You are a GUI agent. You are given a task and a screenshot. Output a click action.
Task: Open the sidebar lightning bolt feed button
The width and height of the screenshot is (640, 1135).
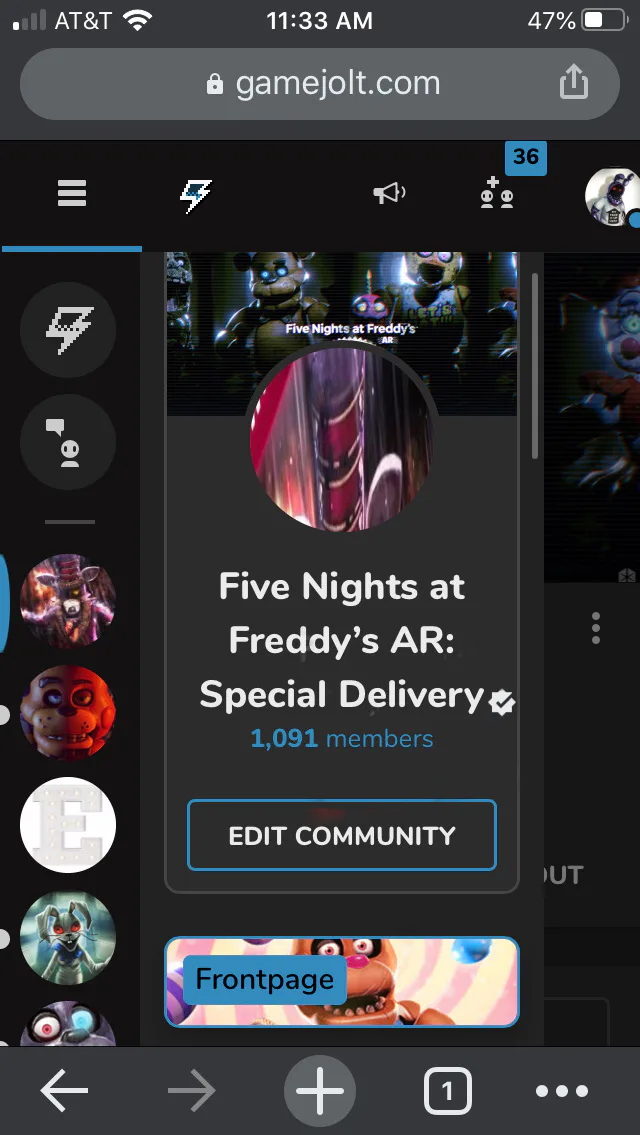(x=68, y=329)
